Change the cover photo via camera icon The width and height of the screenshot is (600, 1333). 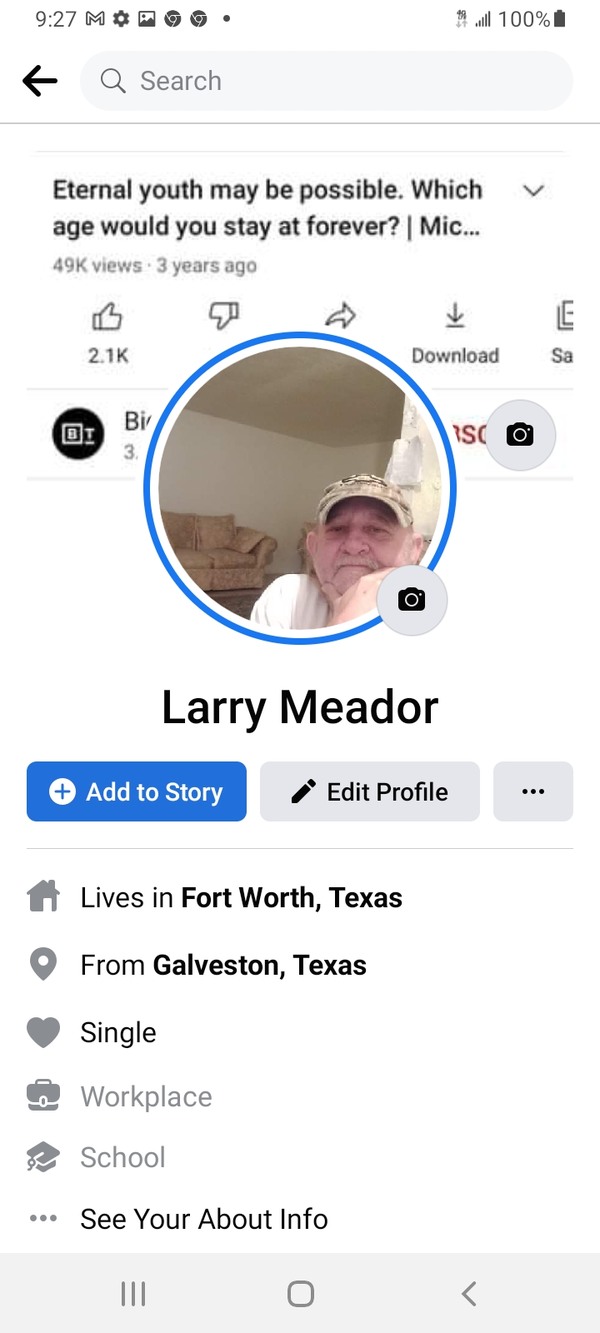point(520,434)
